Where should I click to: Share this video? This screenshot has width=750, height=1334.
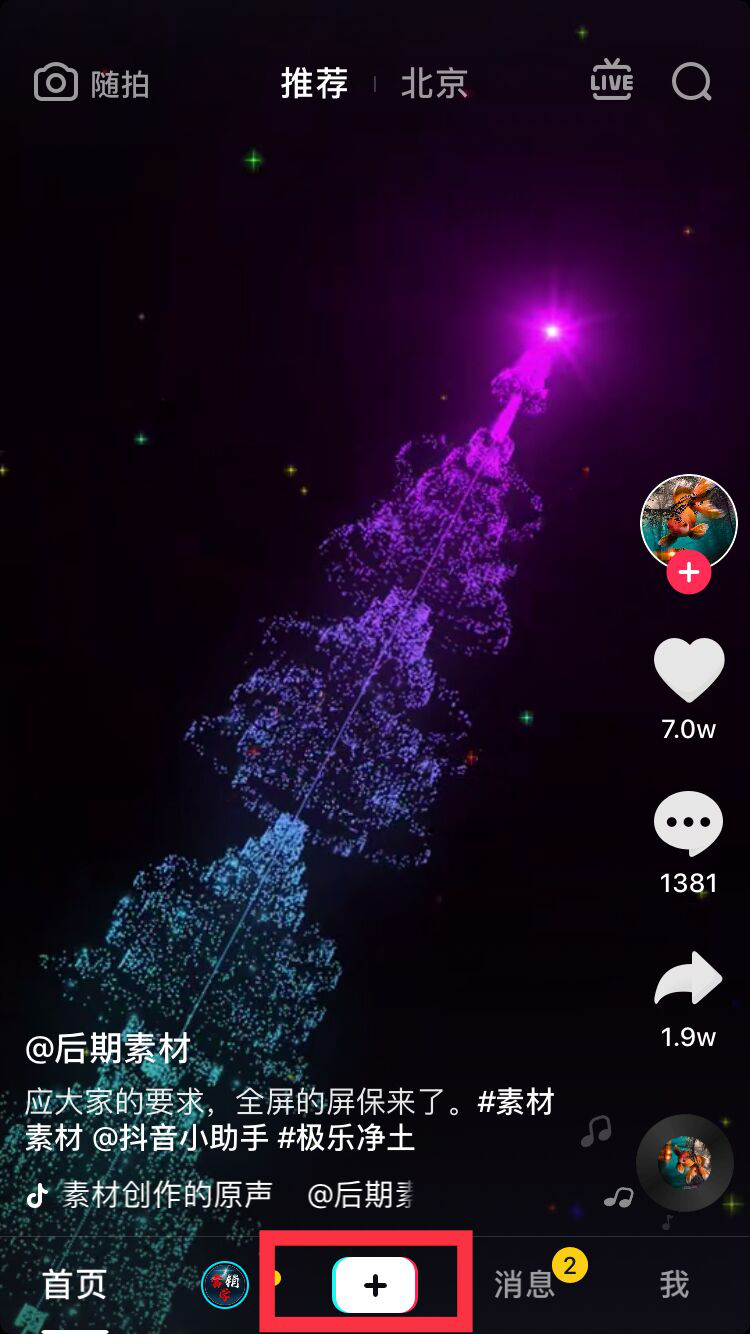point(688,978)
